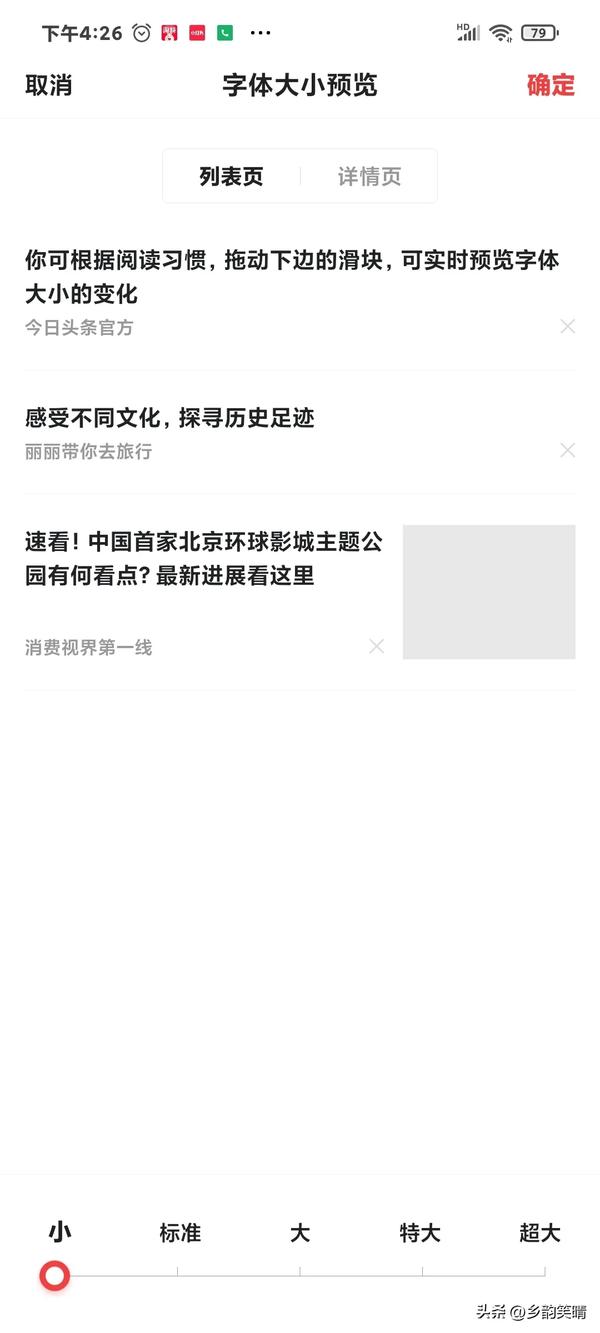Select the 小 font size
Screen dimensions: 600x1333
point(59,1233)
